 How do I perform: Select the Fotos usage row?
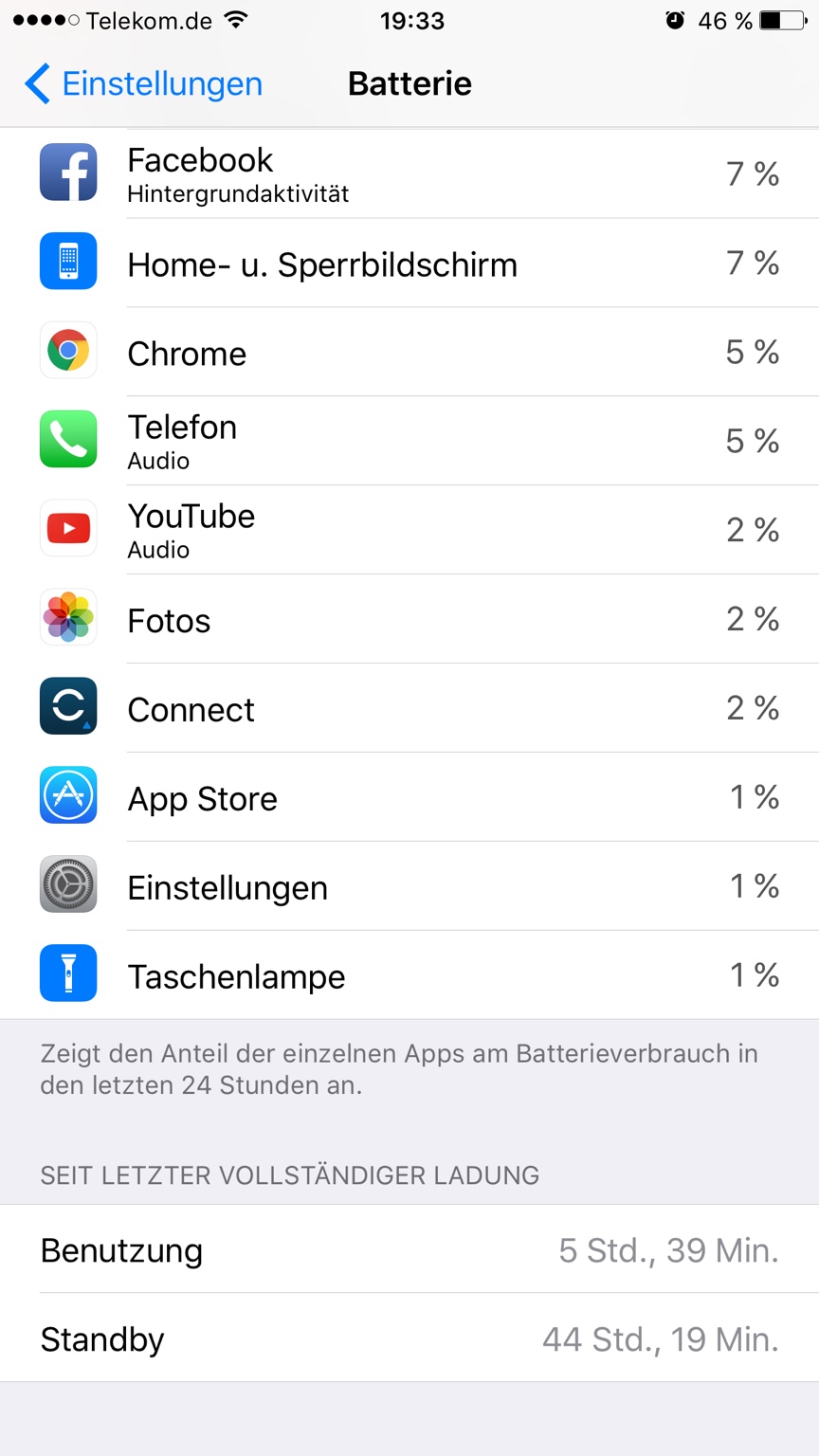(409, 619)
